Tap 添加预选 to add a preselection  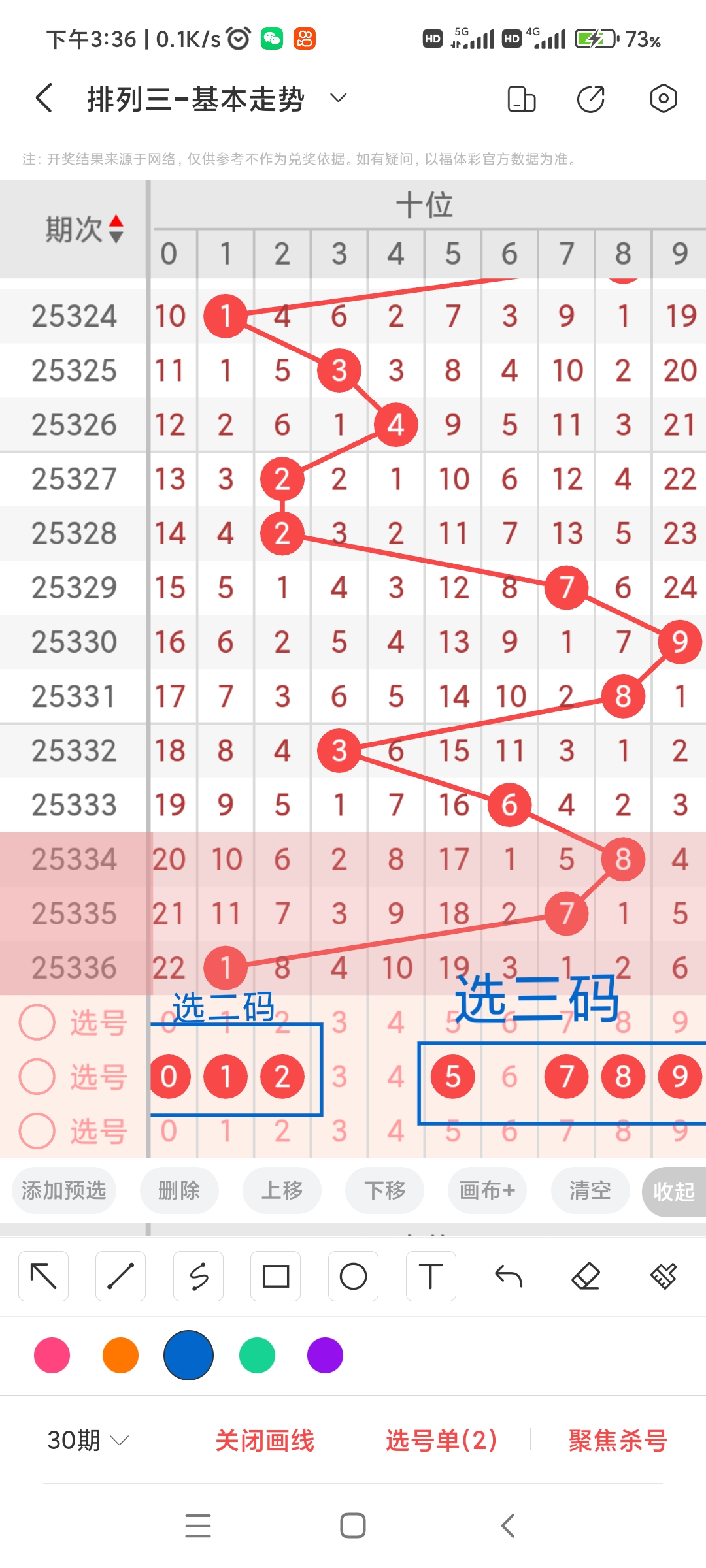[63, 1190]
